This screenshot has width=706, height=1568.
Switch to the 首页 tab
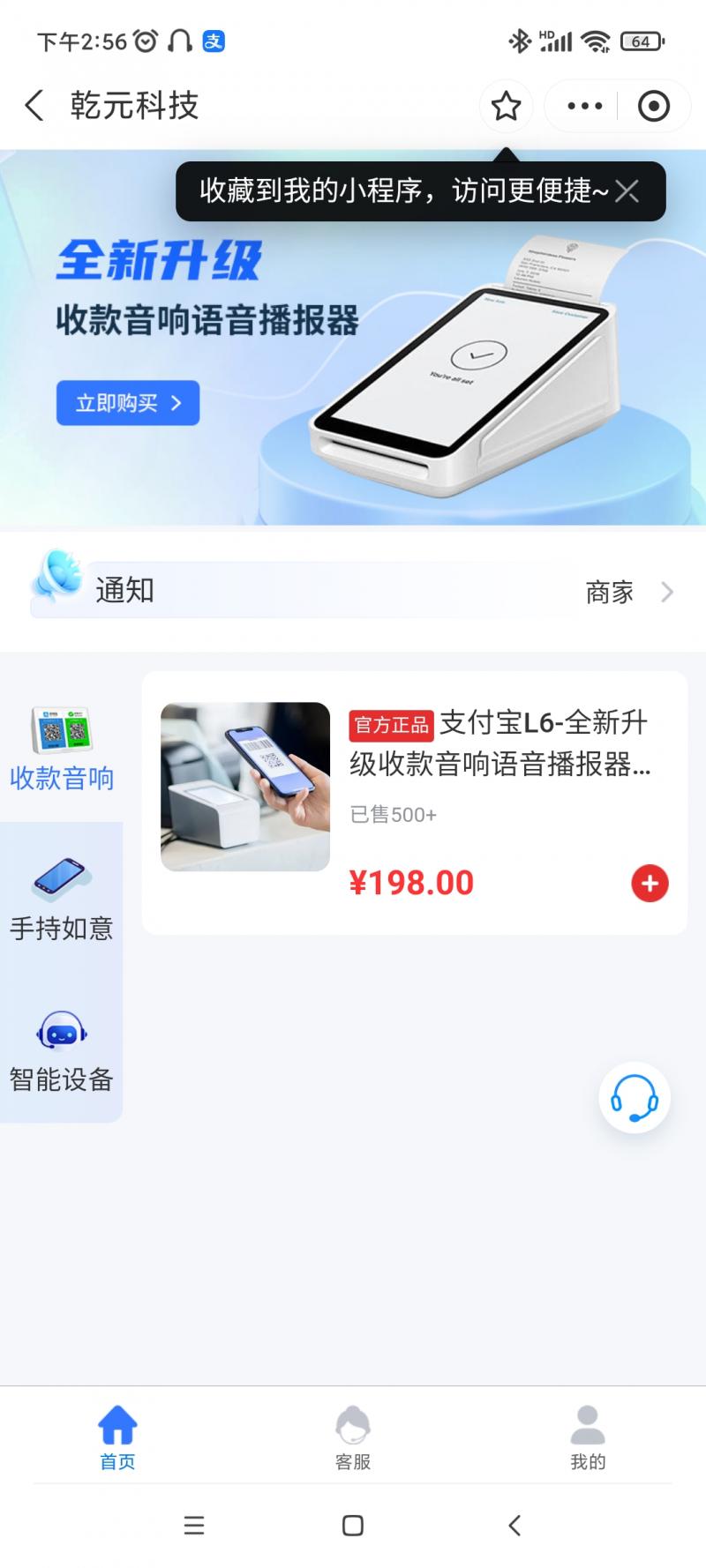click(x=117, y=1437)
